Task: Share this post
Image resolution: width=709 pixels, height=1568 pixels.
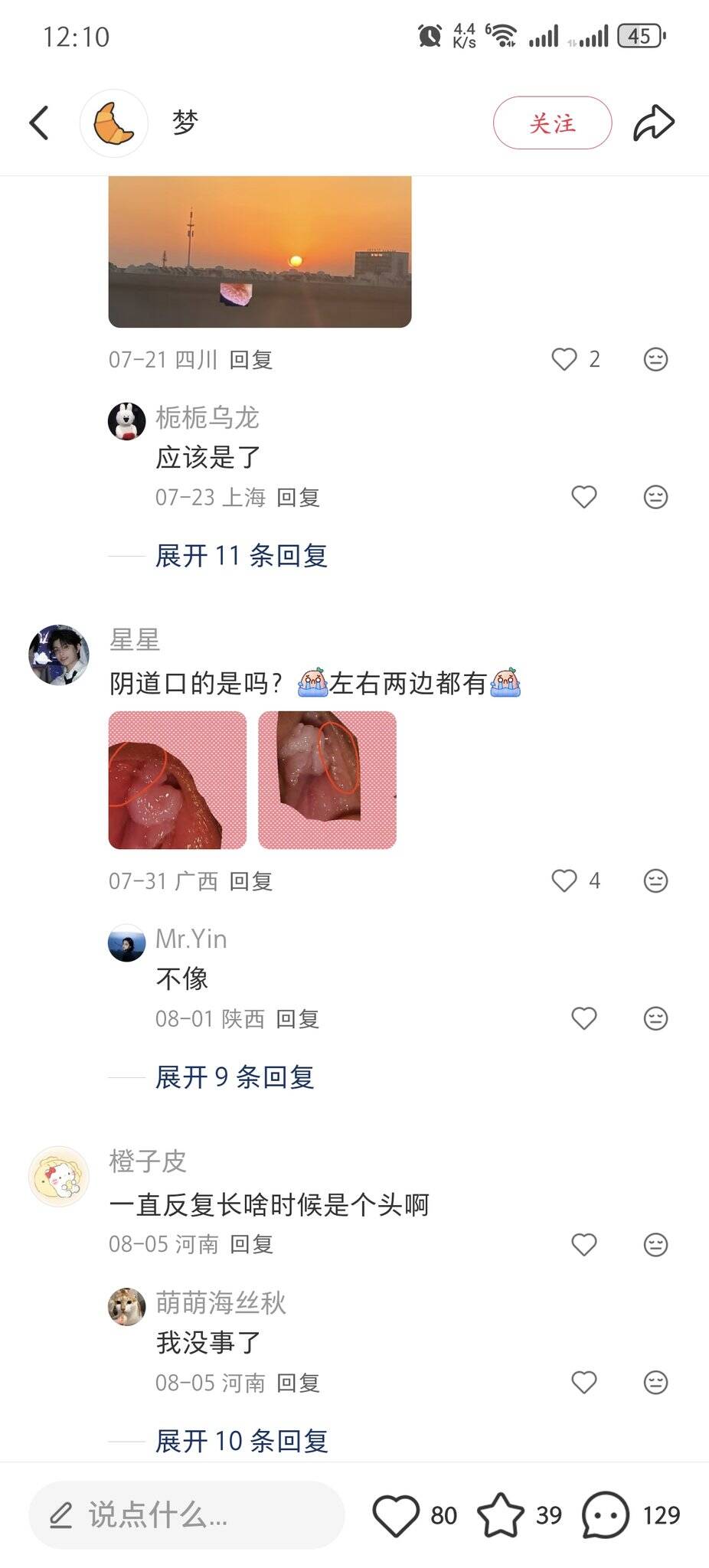Action: click(x=653, y=123)
